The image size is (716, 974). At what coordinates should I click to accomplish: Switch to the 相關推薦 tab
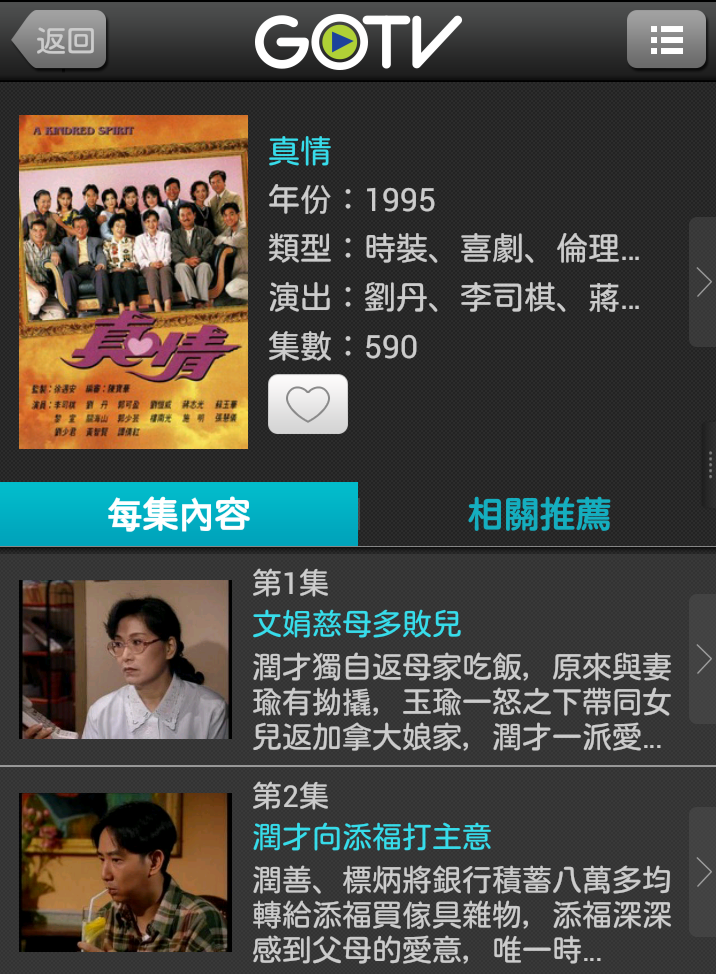click(x=538, y=515)
